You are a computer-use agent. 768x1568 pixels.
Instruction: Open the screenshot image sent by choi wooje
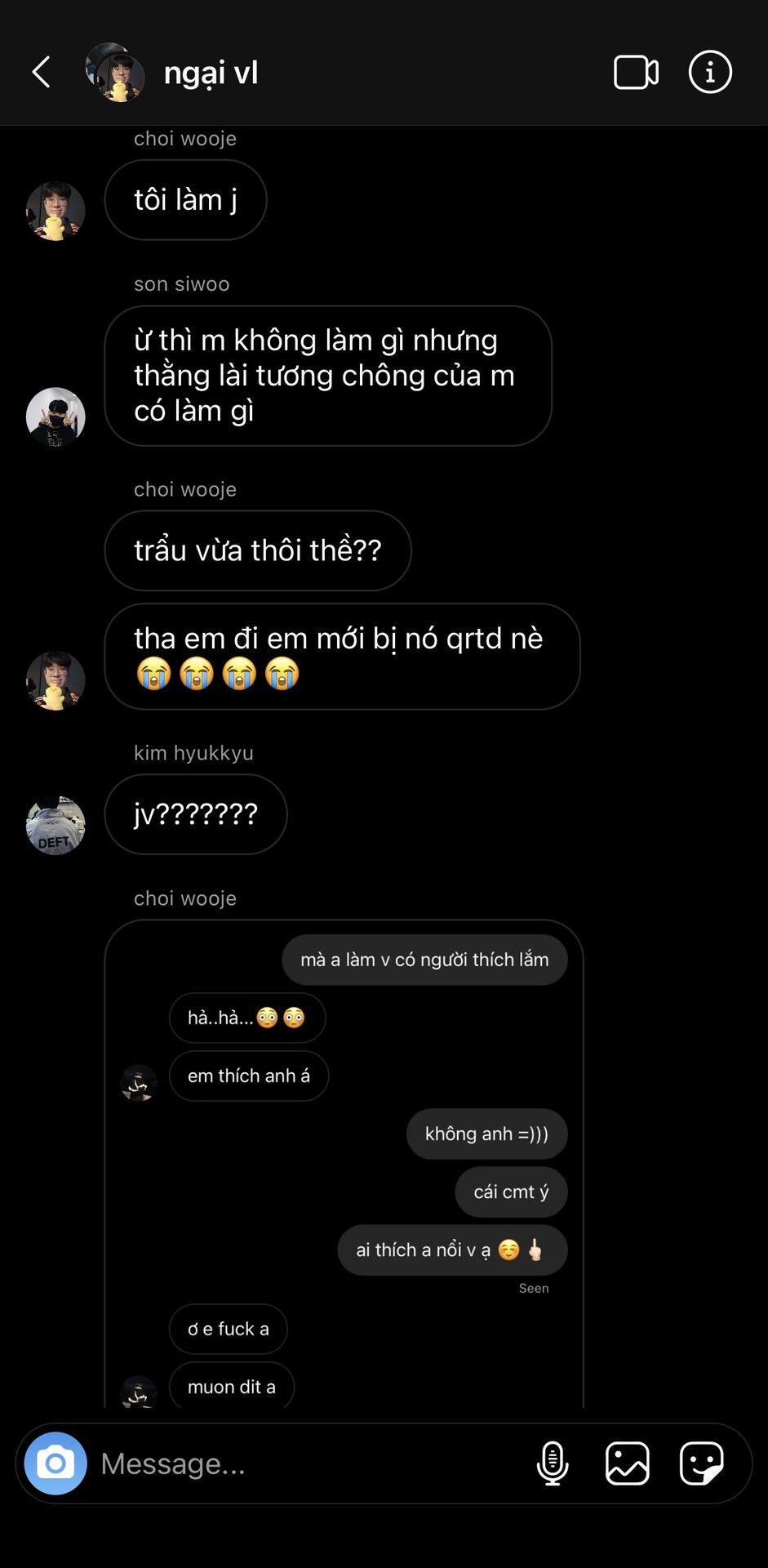pos(344,1164)
